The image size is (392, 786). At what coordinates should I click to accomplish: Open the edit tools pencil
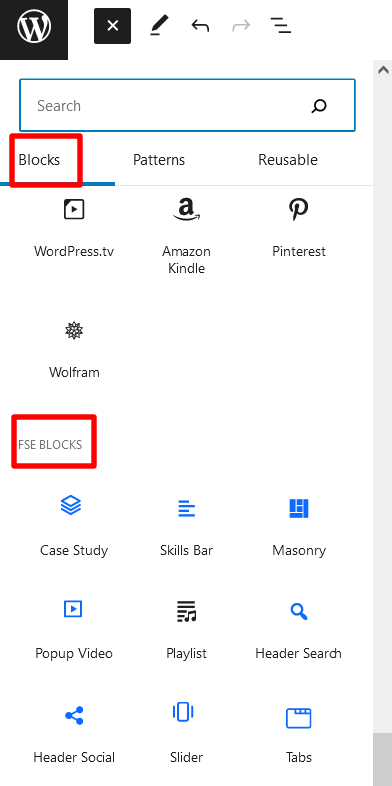[x=159, y=26]
